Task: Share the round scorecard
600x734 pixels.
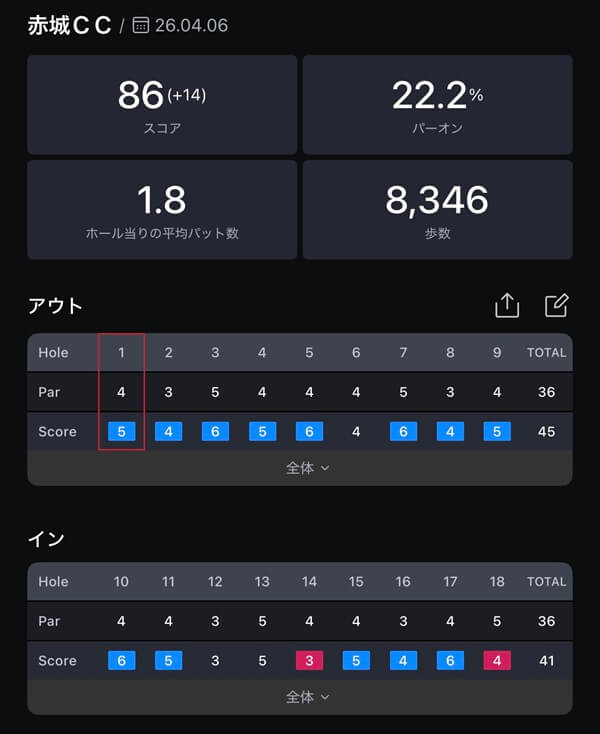Action: 507,306
